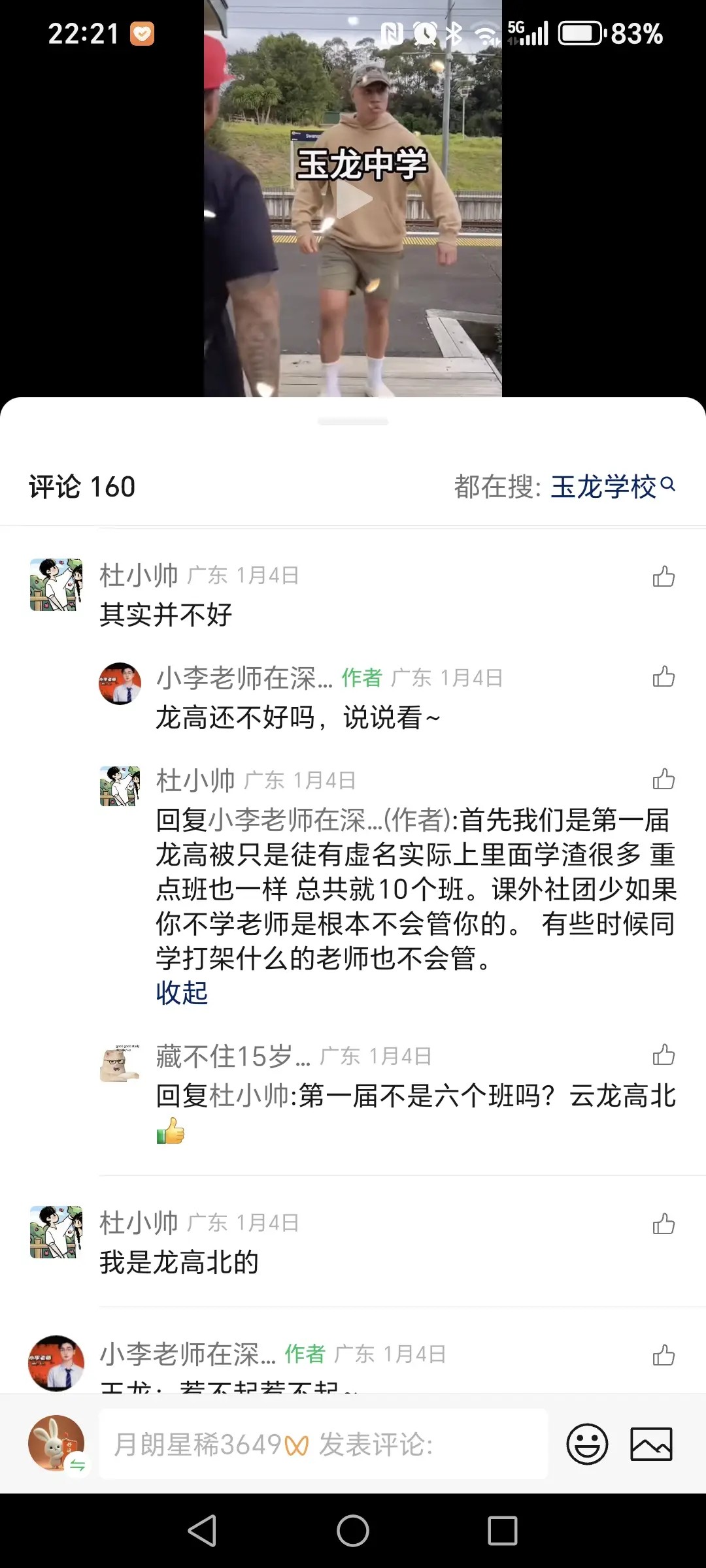The height and width of the screenshot is (1568, 706).
Task: Like 杜小帅's comment 其实并不好
Action: (x=663, y=577)
